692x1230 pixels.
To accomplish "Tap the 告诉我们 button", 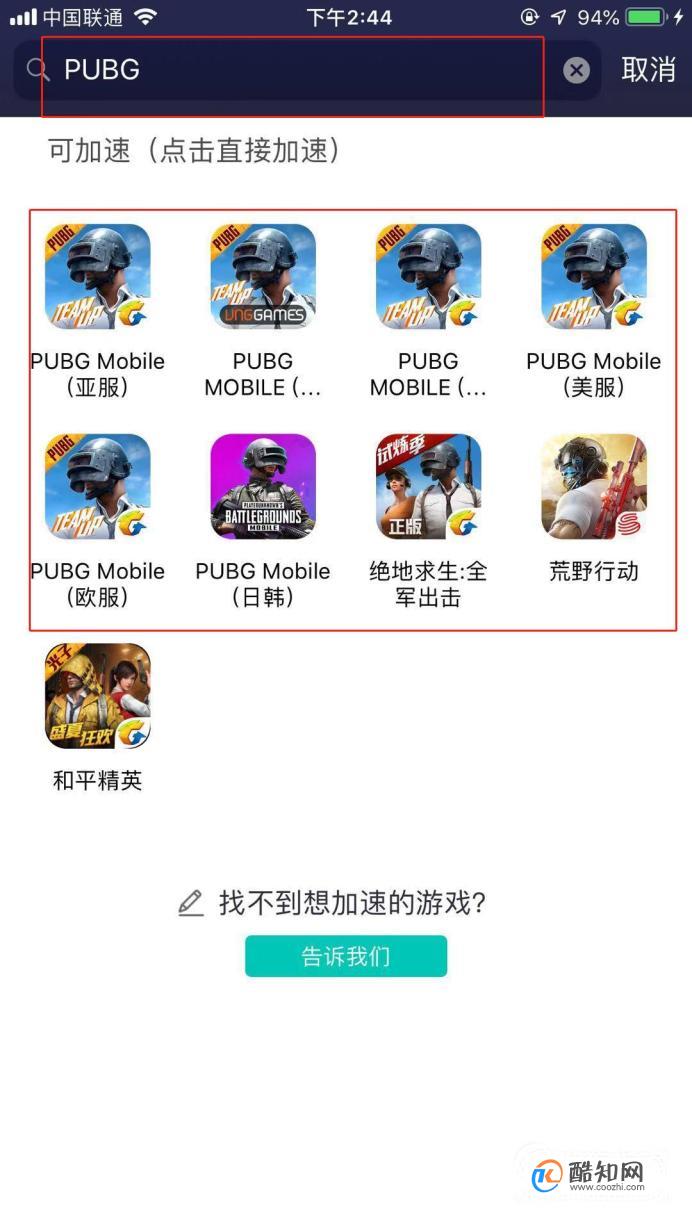I will pyautogui.click(x=346, y=956).
